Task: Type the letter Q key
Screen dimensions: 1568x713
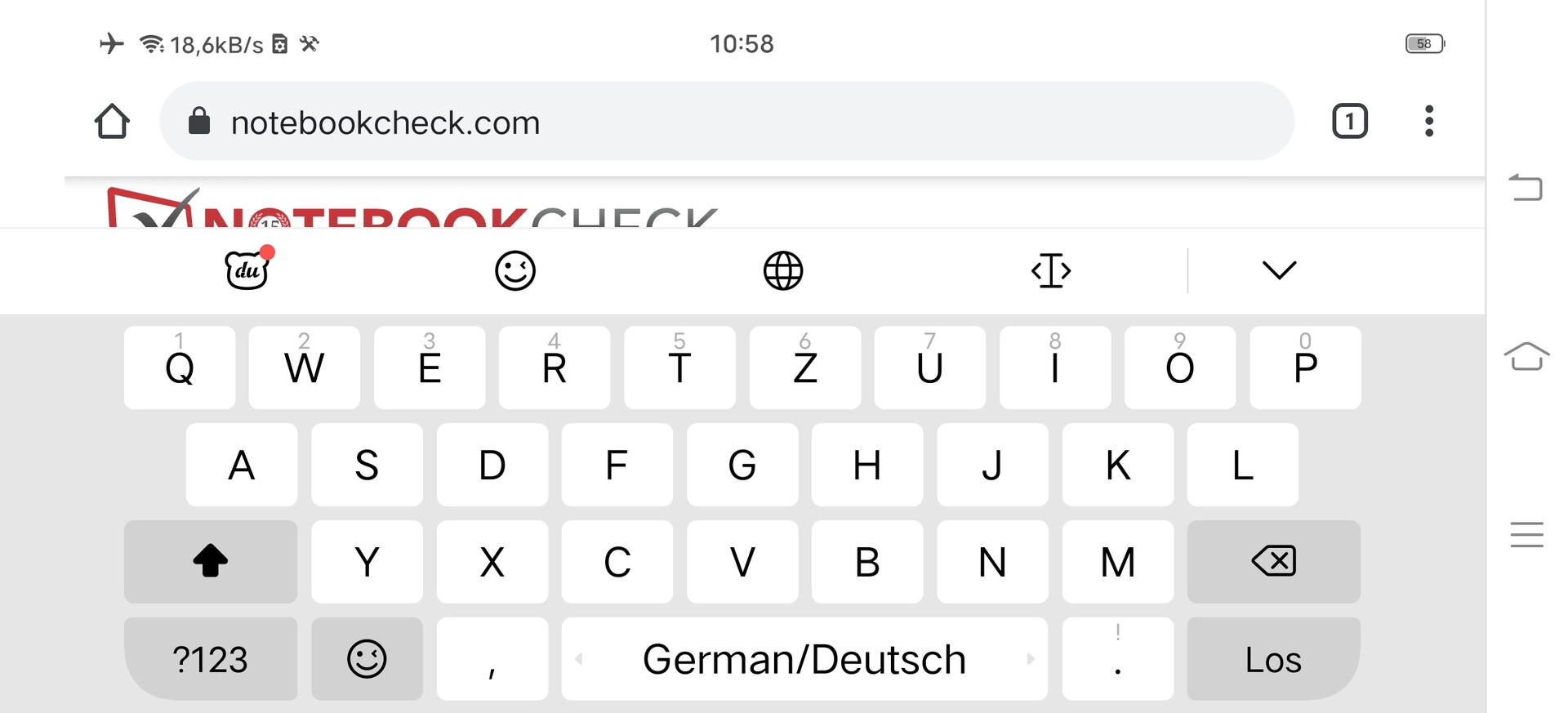Action: [x=180, y=368]
